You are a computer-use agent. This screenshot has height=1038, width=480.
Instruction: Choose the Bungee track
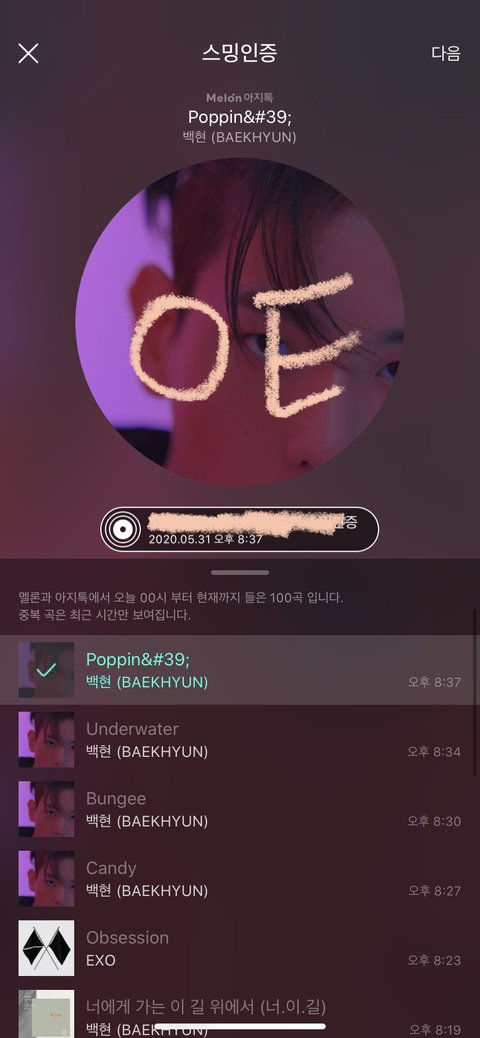click(x=240, y=809)
